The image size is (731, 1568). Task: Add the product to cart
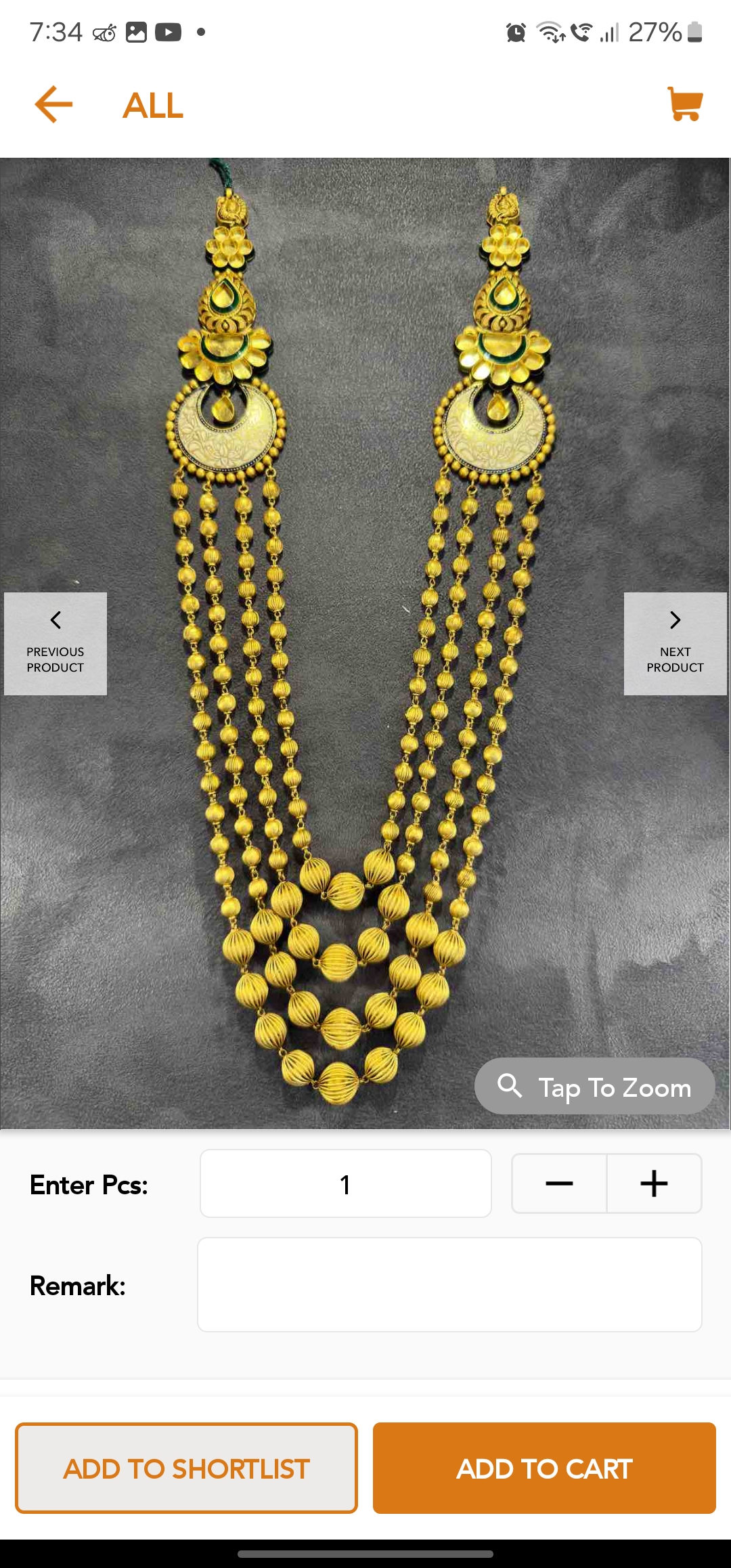tap(544, 1468)
